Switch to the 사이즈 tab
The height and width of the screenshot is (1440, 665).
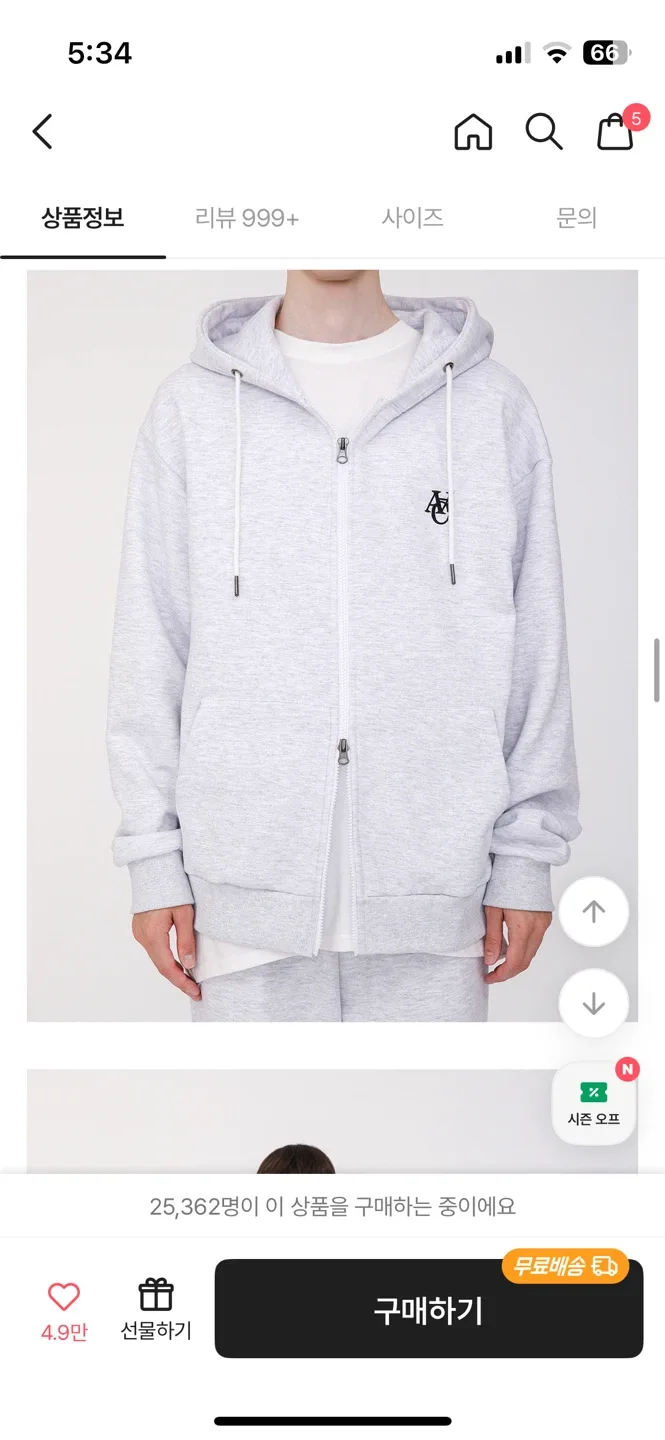[x=412, y=218]
